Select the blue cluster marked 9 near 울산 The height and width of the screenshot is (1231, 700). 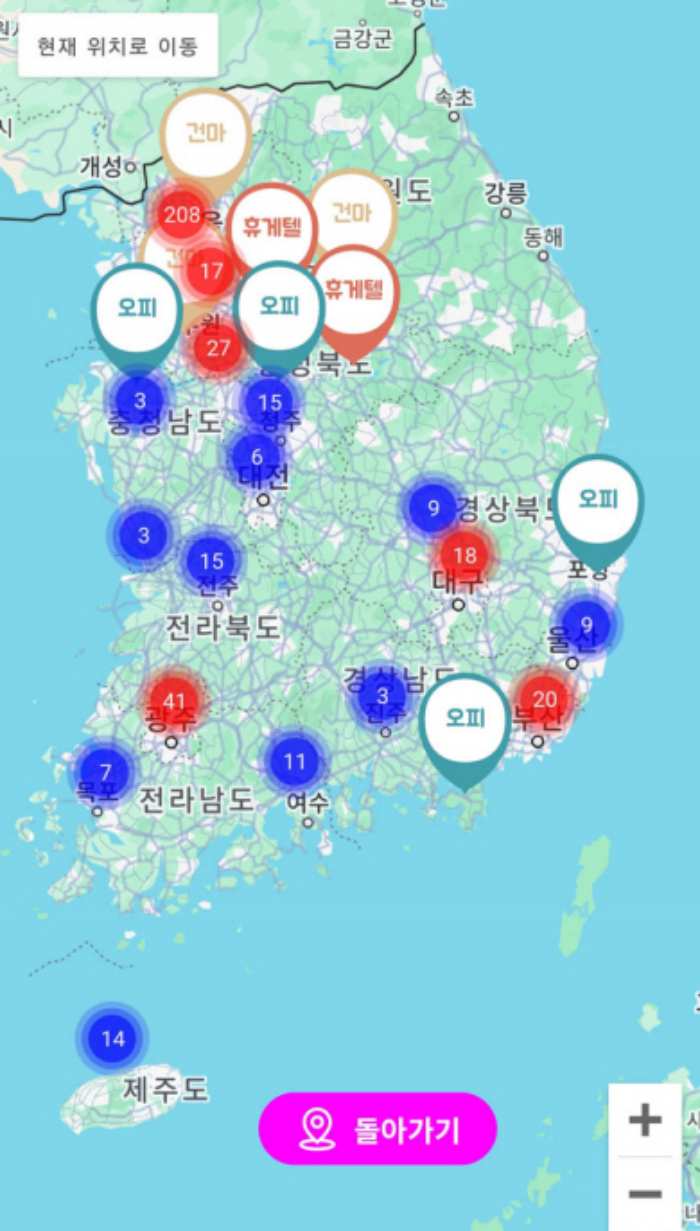(586, 623)
